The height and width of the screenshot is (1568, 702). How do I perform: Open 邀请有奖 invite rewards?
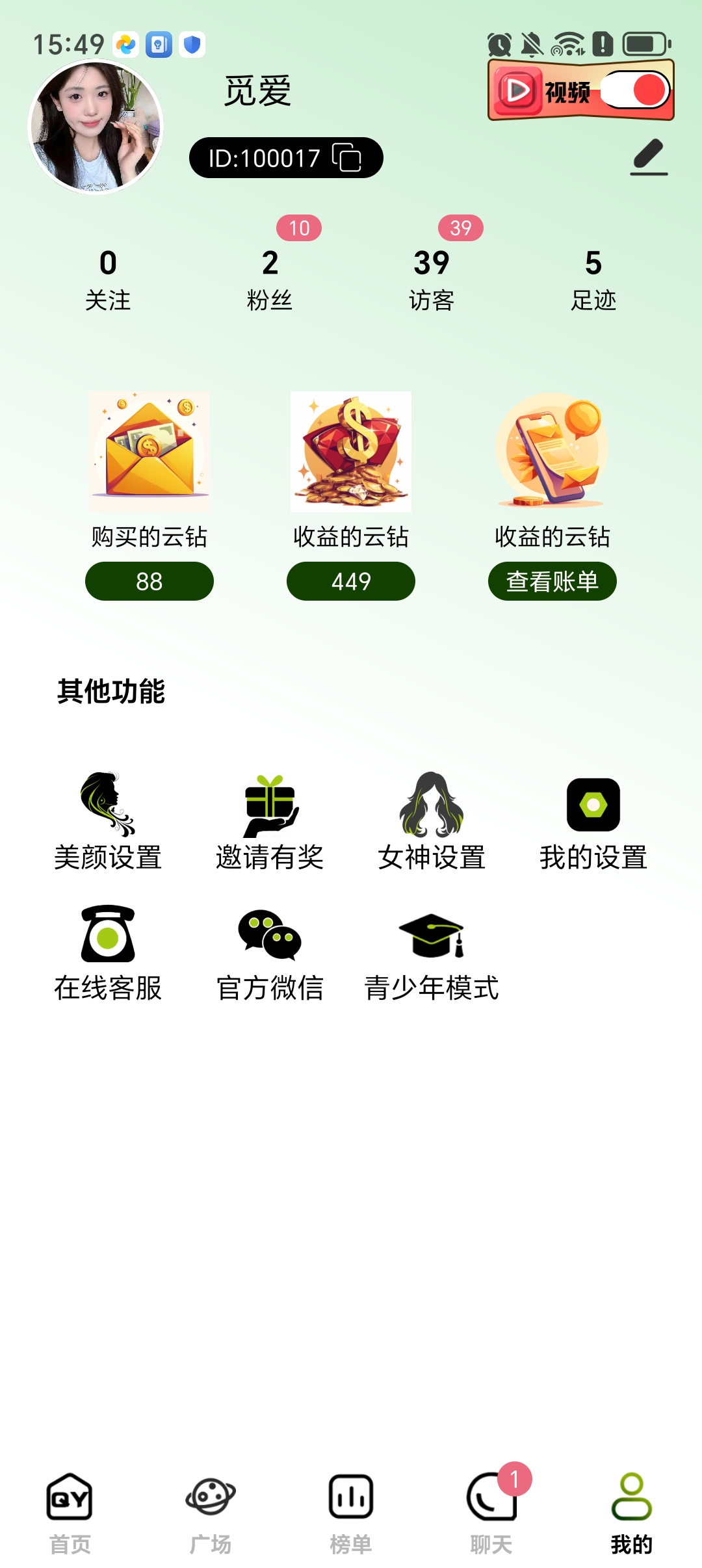click(270, 822)
